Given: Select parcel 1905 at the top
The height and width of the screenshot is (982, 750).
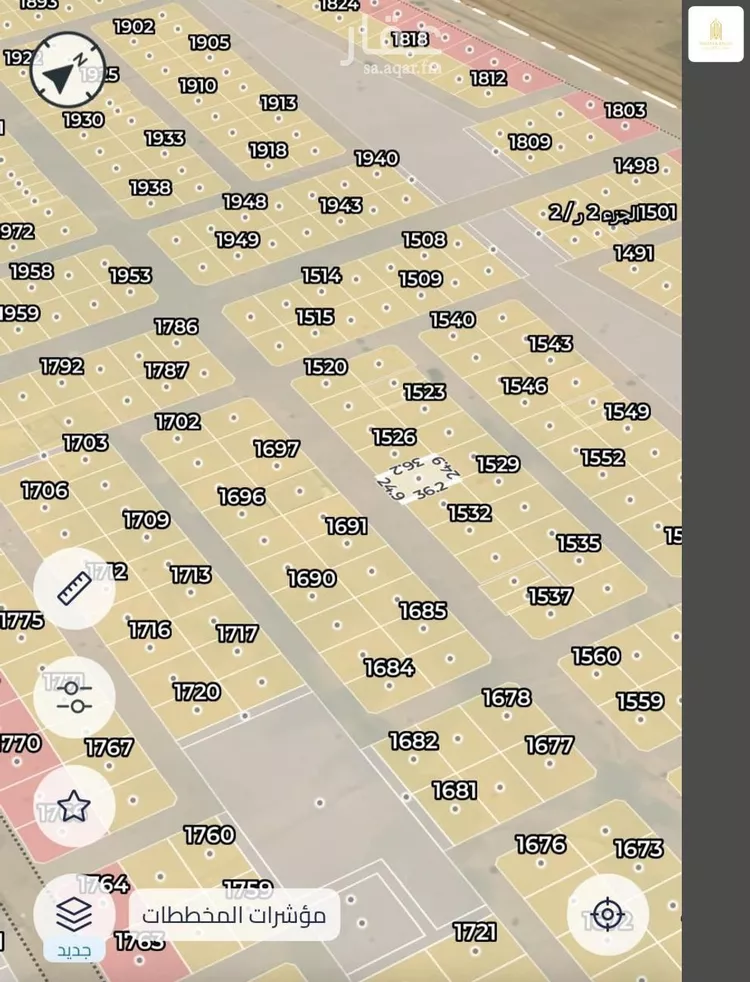Looking at the screenshot, I should tap(210, 43).
